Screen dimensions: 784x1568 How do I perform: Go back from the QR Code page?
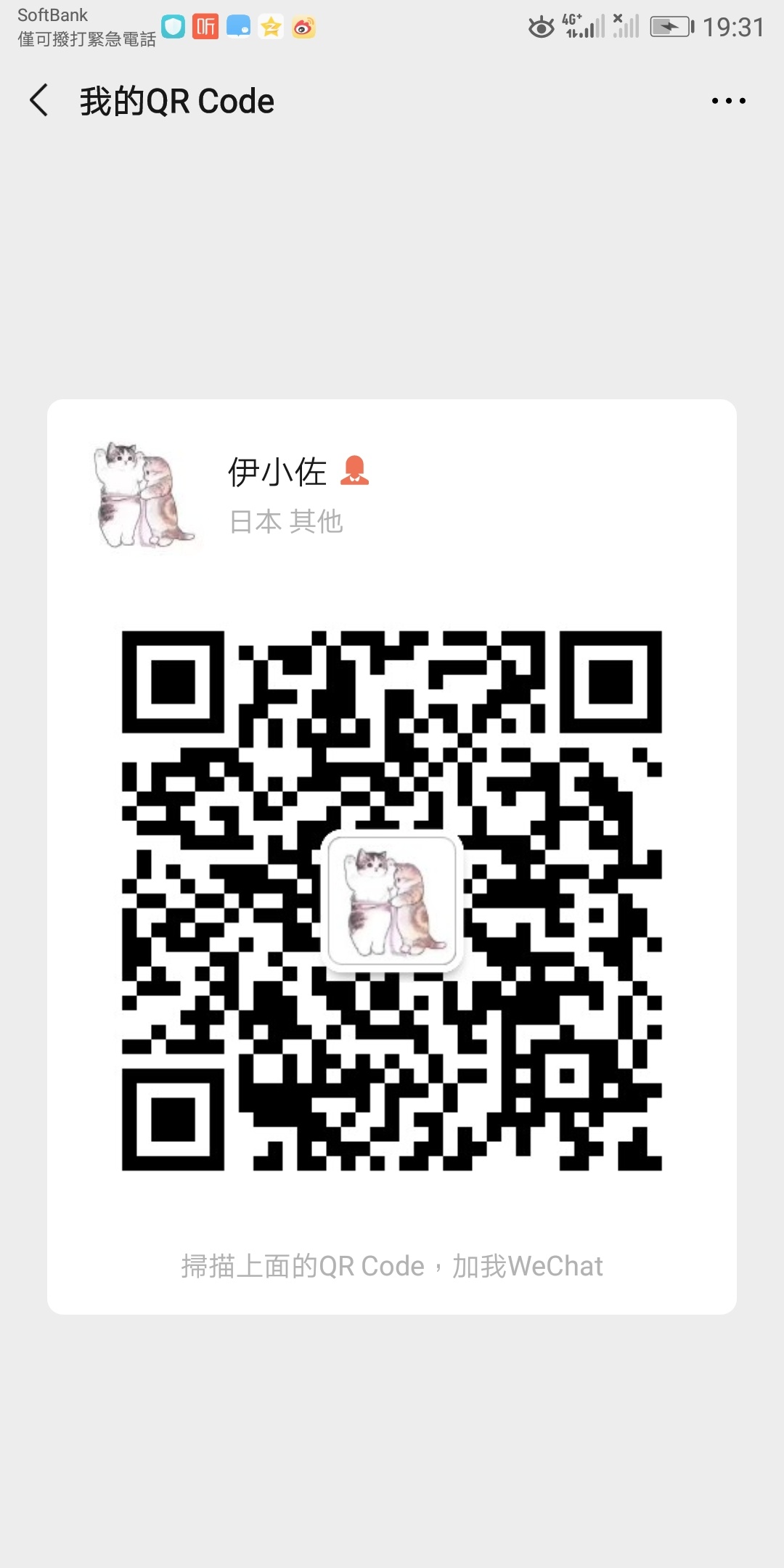coord(39,100)
